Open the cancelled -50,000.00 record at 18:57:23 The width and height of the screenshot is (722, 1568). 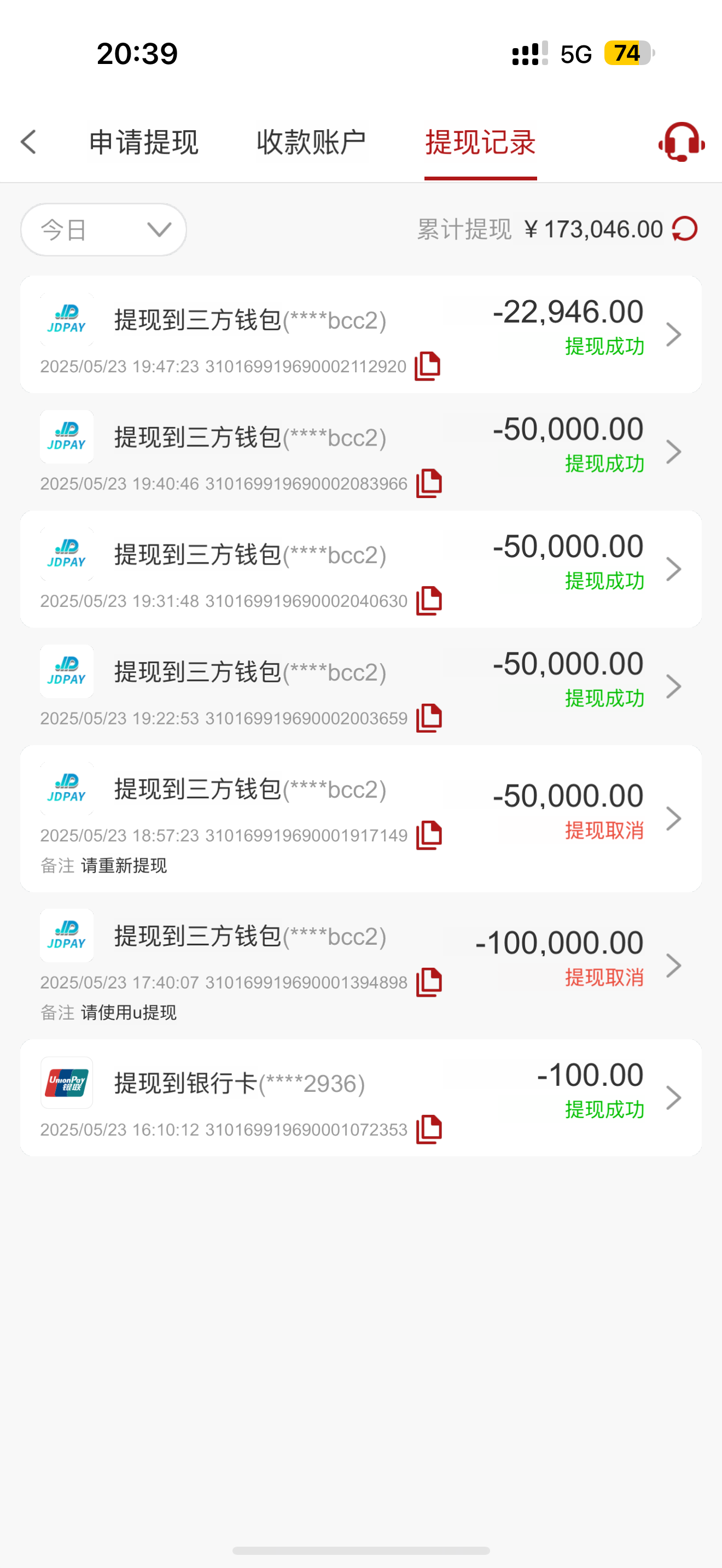[361, 818]
